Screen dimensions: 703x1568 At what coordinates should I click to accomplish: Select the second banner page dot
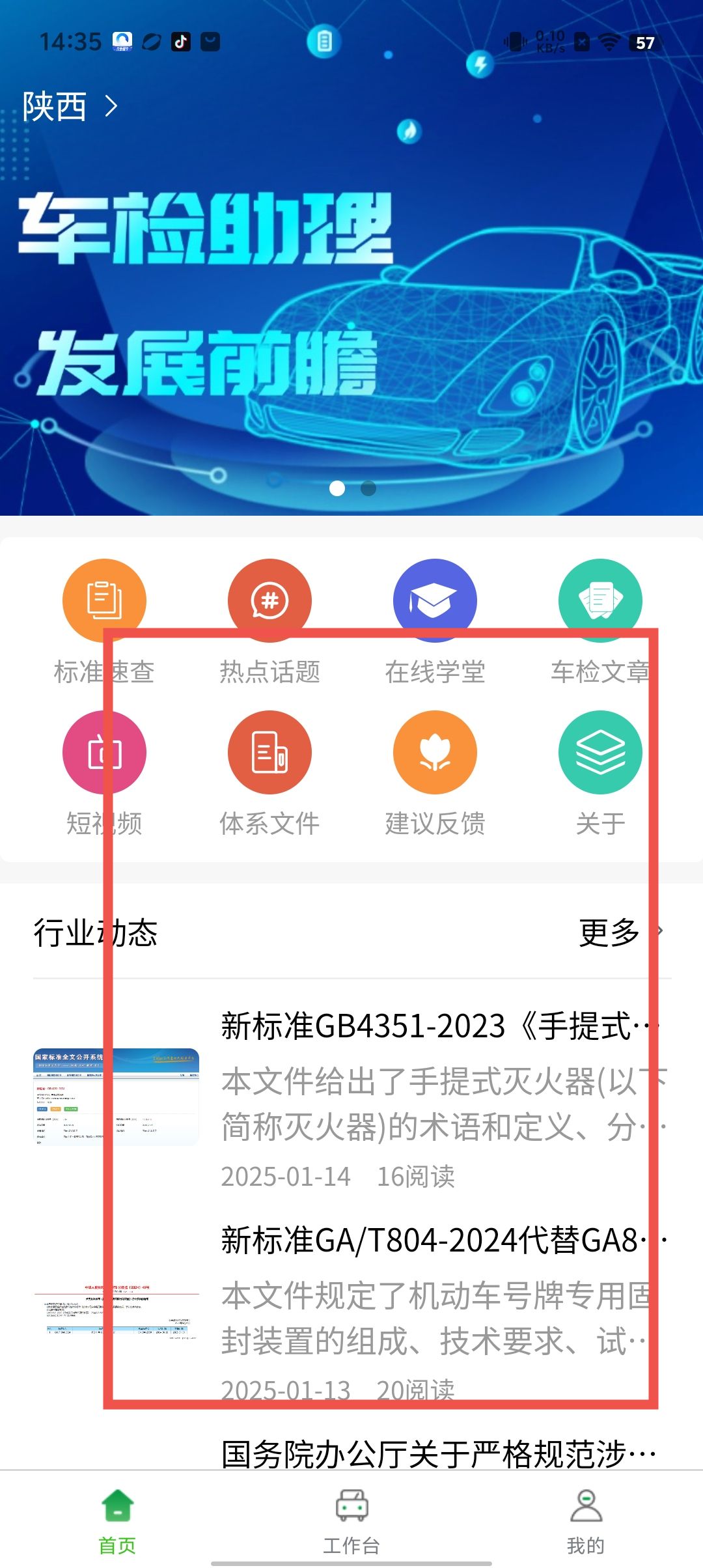point(368,488)
